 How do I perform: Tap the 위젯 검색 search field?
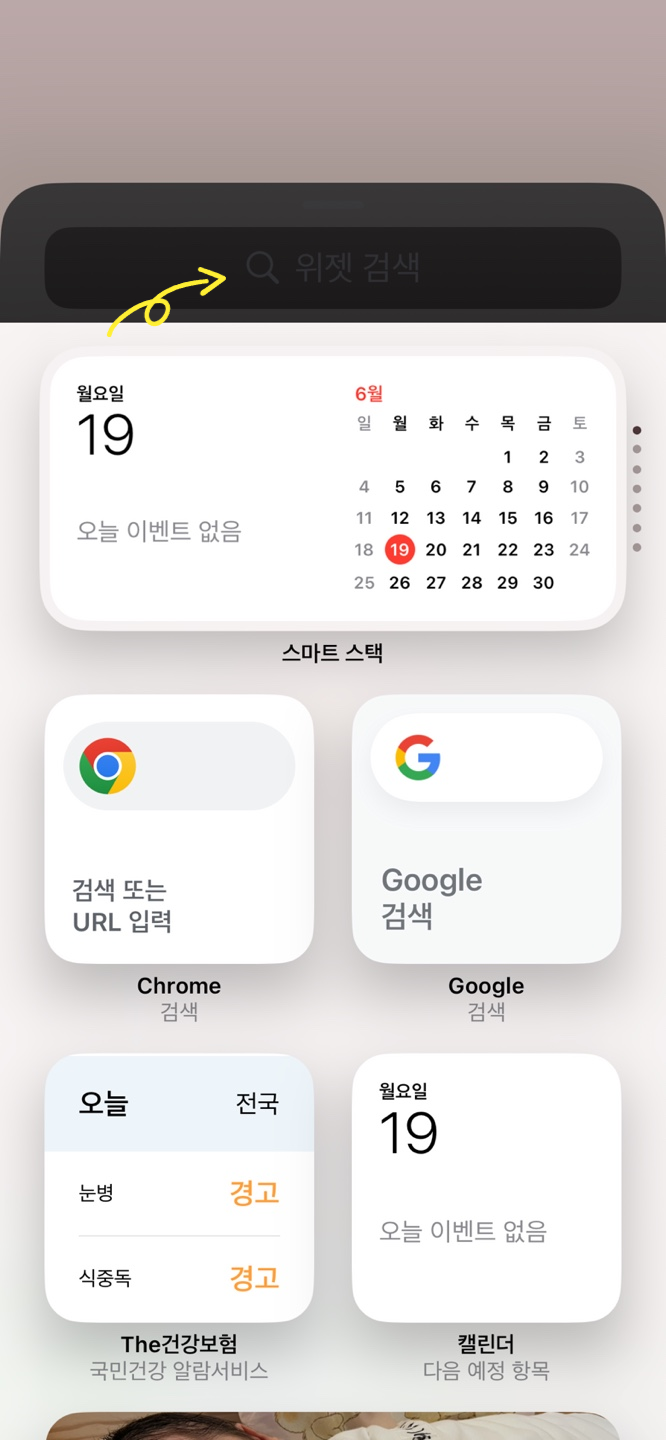pyautogui.click(x=333, y=267)
